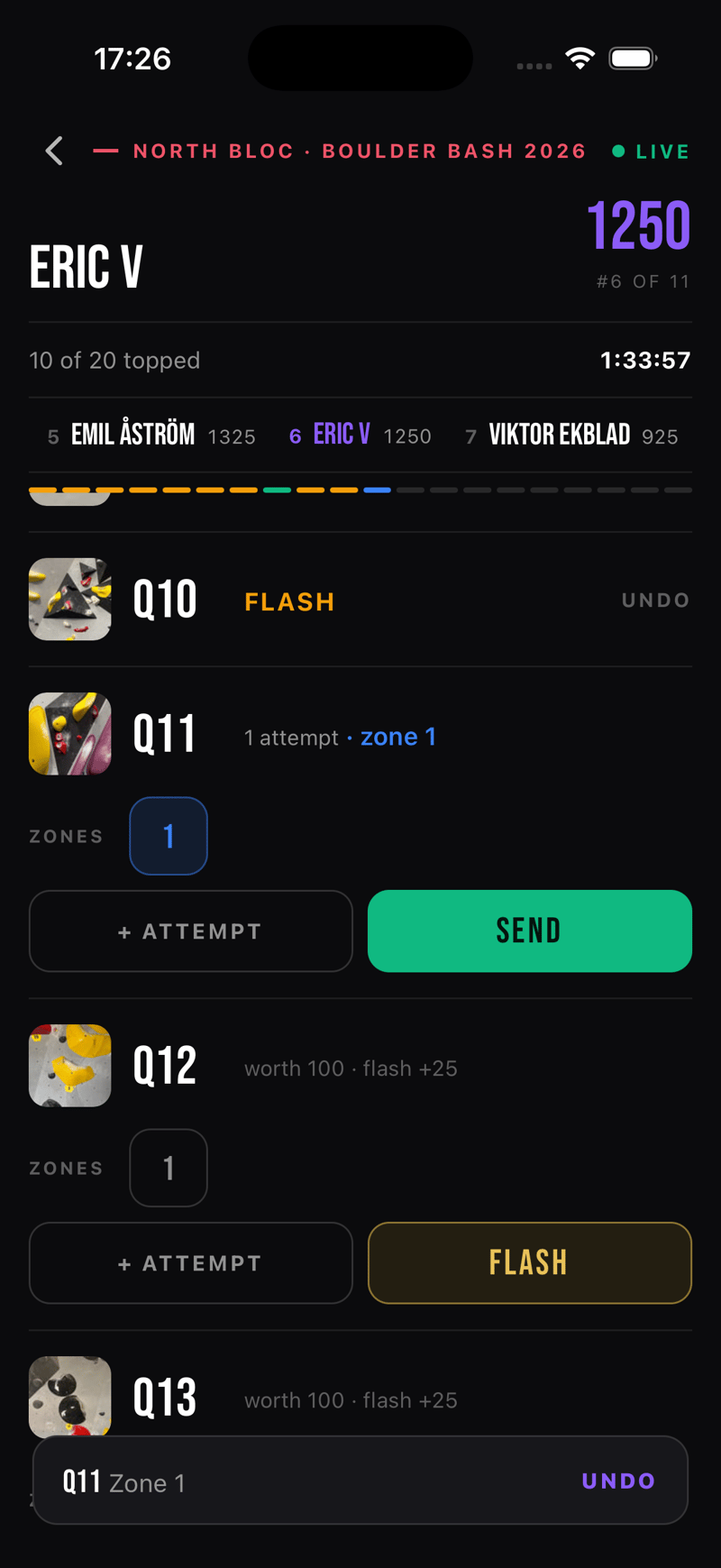Image resolution: width=721 pixels, height=1568 pixels.
Task: Open Emil Åström in the standings
Action: pos(151,436)
